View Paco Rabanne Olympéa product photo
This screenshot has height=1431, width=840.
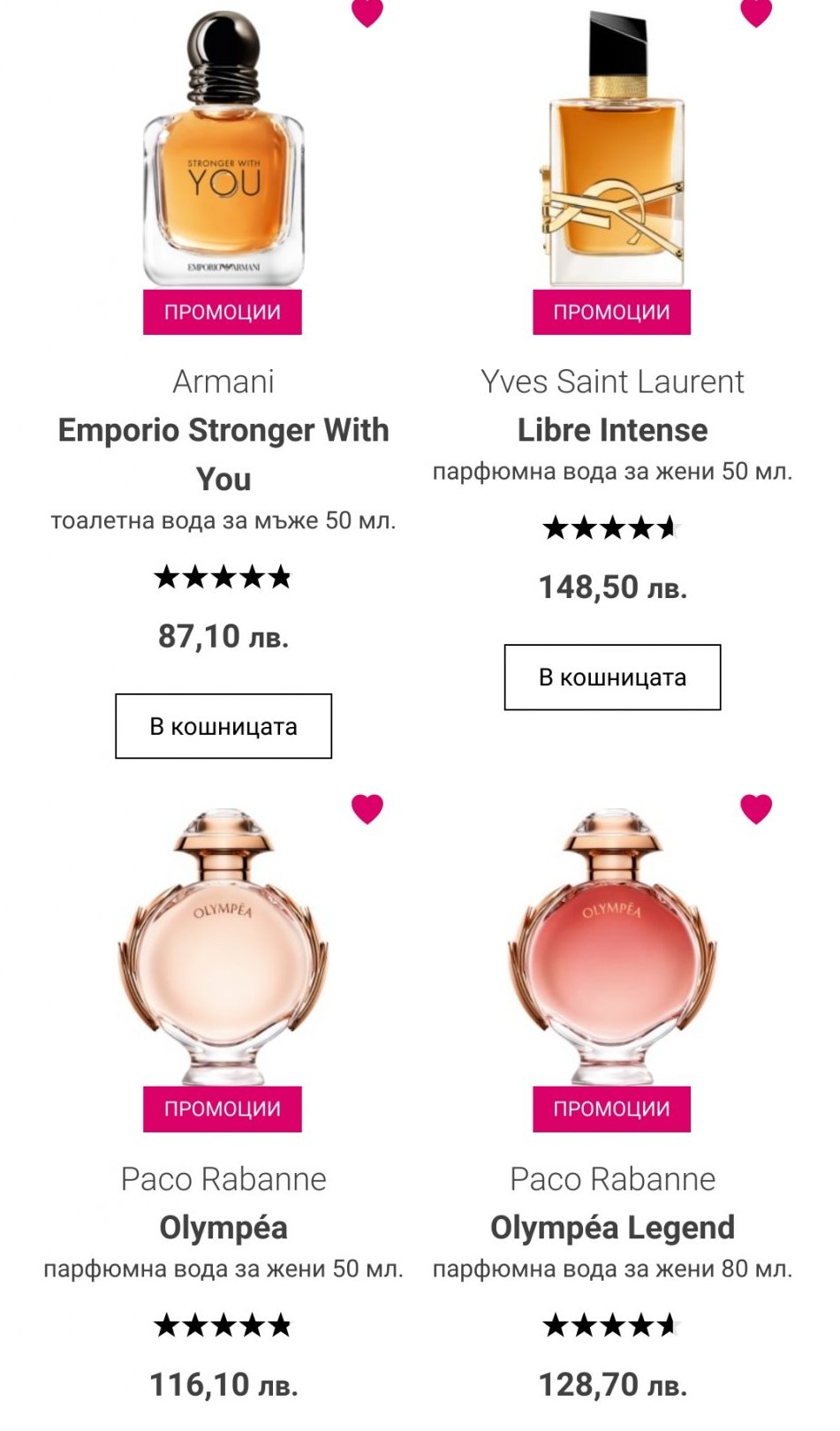click(223, 947)
